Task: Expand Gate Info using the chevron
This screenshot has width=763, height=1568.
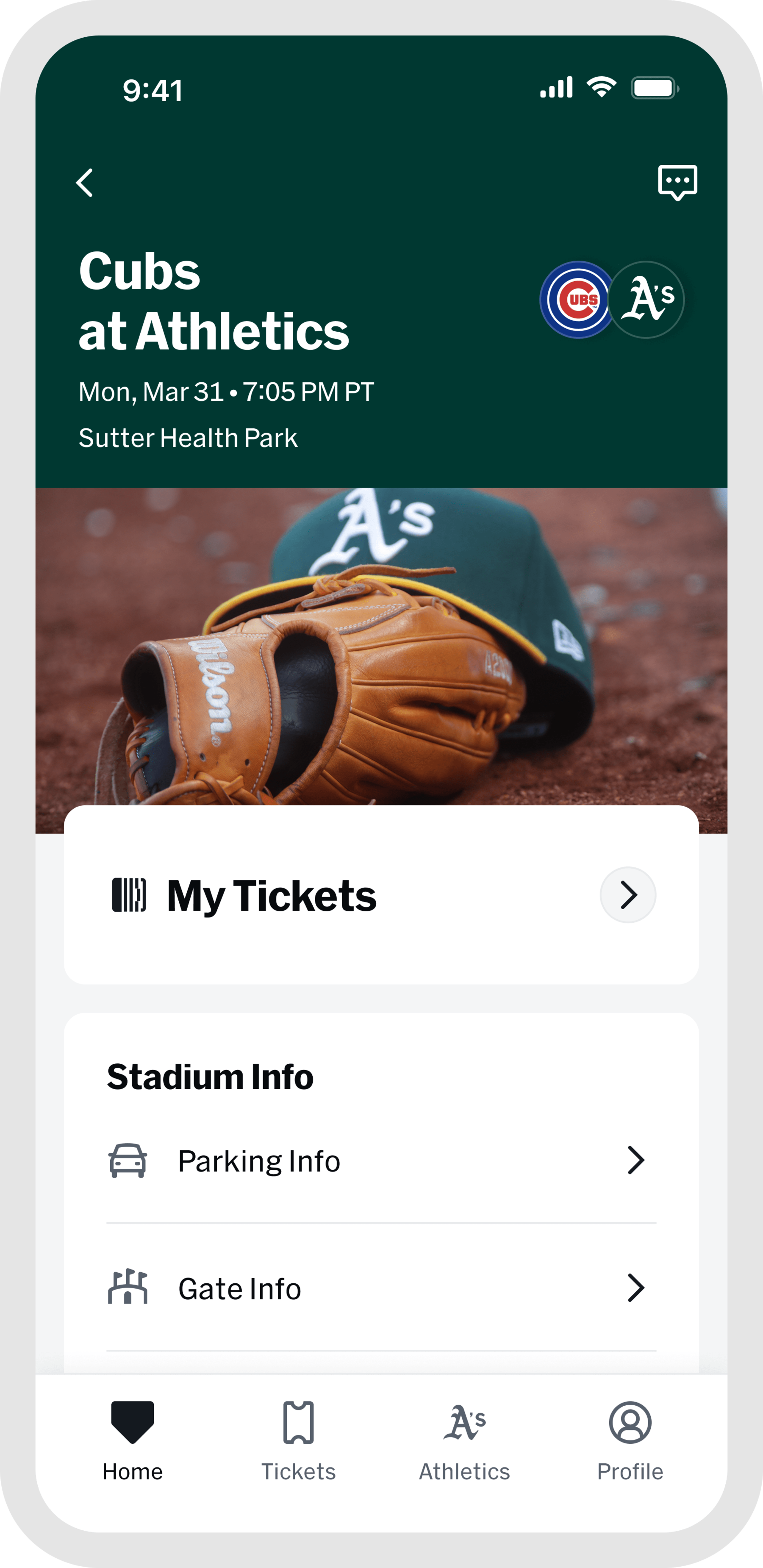Action: 637,1287
